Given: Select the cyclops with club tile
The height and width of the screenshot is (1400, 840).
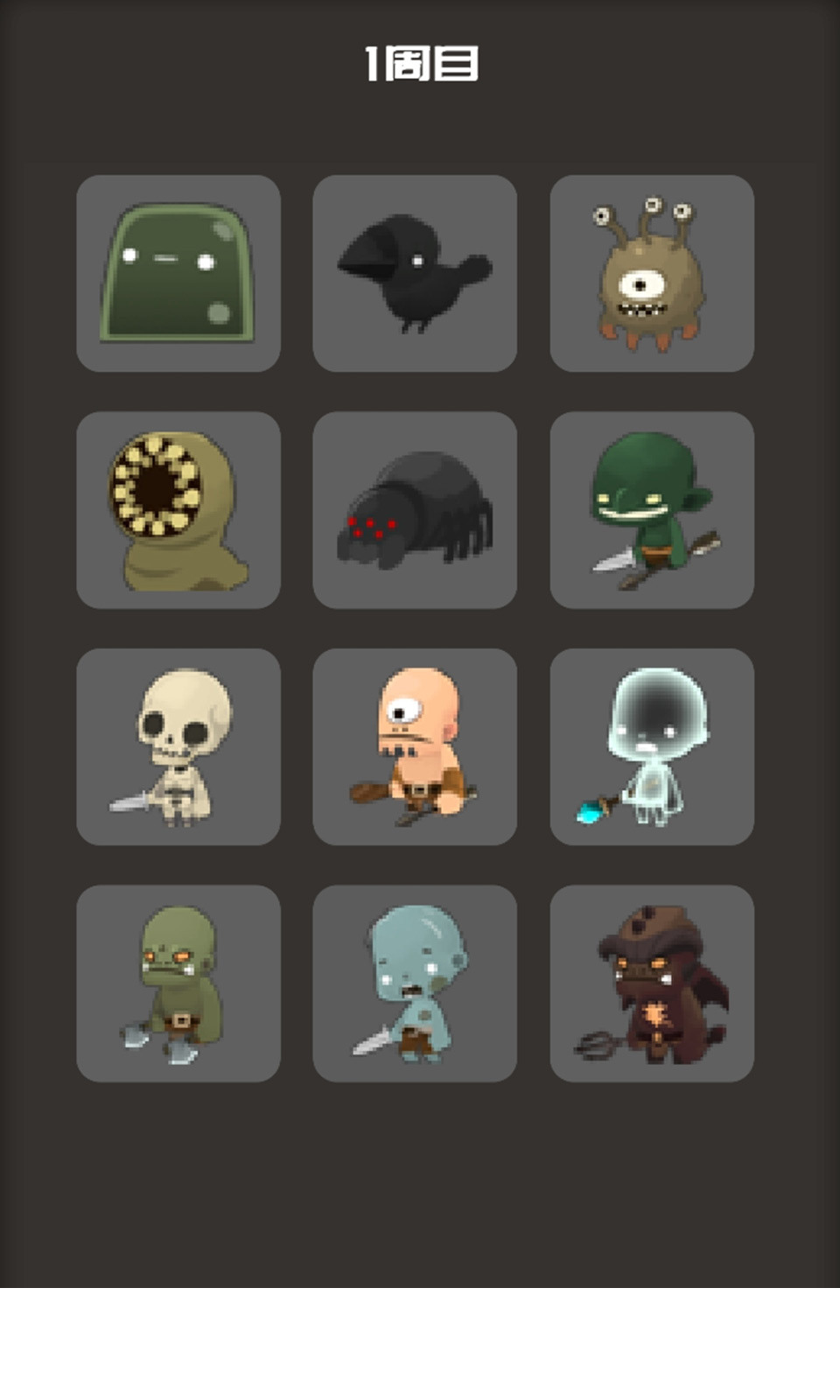Looking at the screenshot, I should (x=415, y=746).
